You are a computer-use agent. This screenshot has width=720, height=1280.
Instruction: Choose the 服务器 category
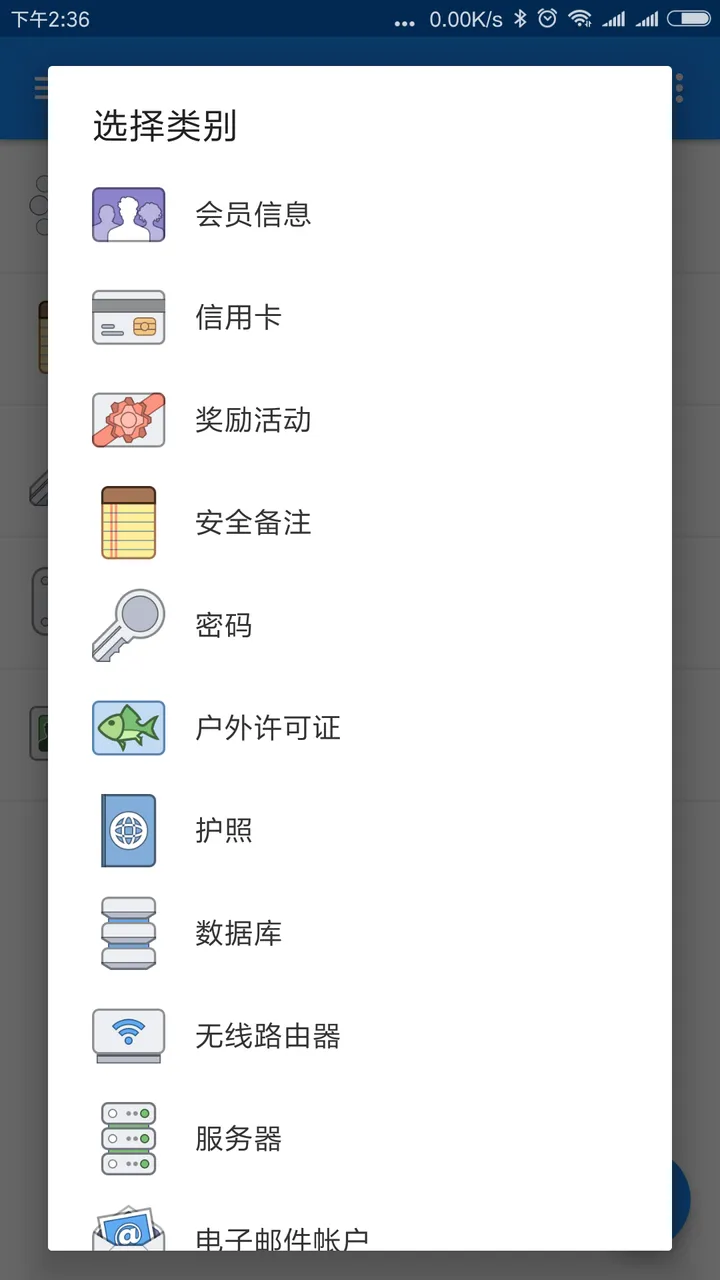[x=360, y=1139]
